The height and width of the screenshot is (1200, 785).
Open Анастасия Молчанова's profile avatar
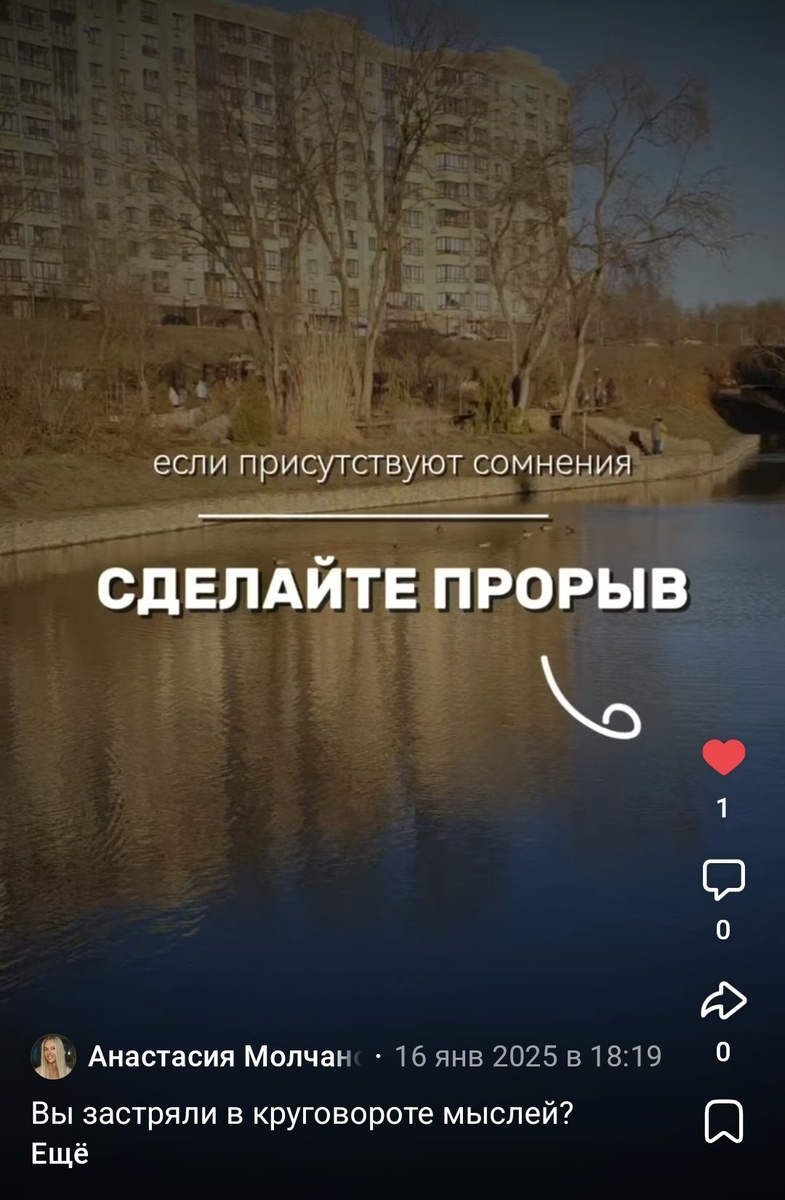pyautogui.click(x=53, y=1057)
